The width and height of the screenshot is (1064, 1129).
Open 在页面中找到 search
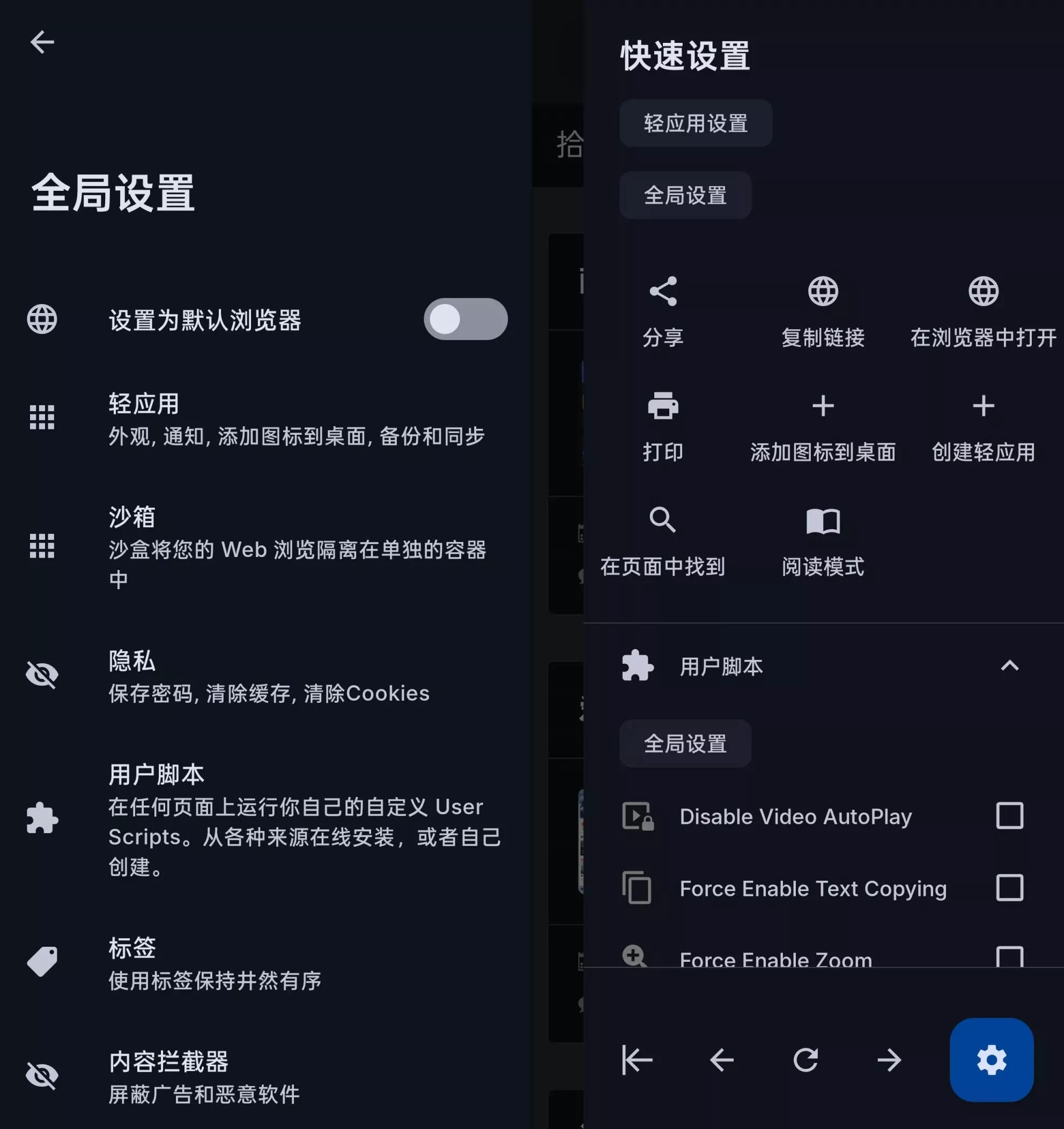[662, 540]
